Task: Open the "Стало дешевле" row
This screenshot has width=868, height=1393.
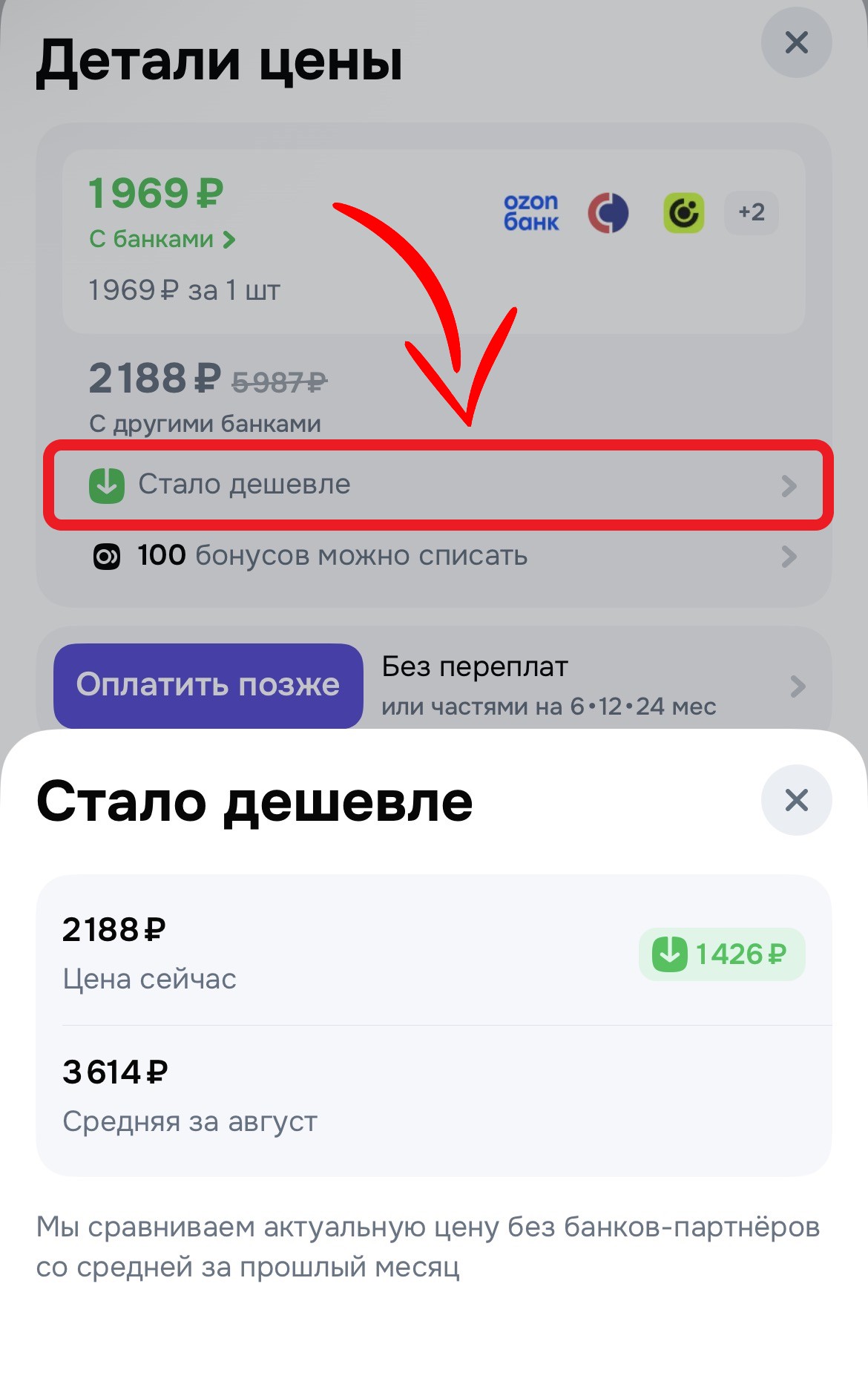Action: (438, 485)
